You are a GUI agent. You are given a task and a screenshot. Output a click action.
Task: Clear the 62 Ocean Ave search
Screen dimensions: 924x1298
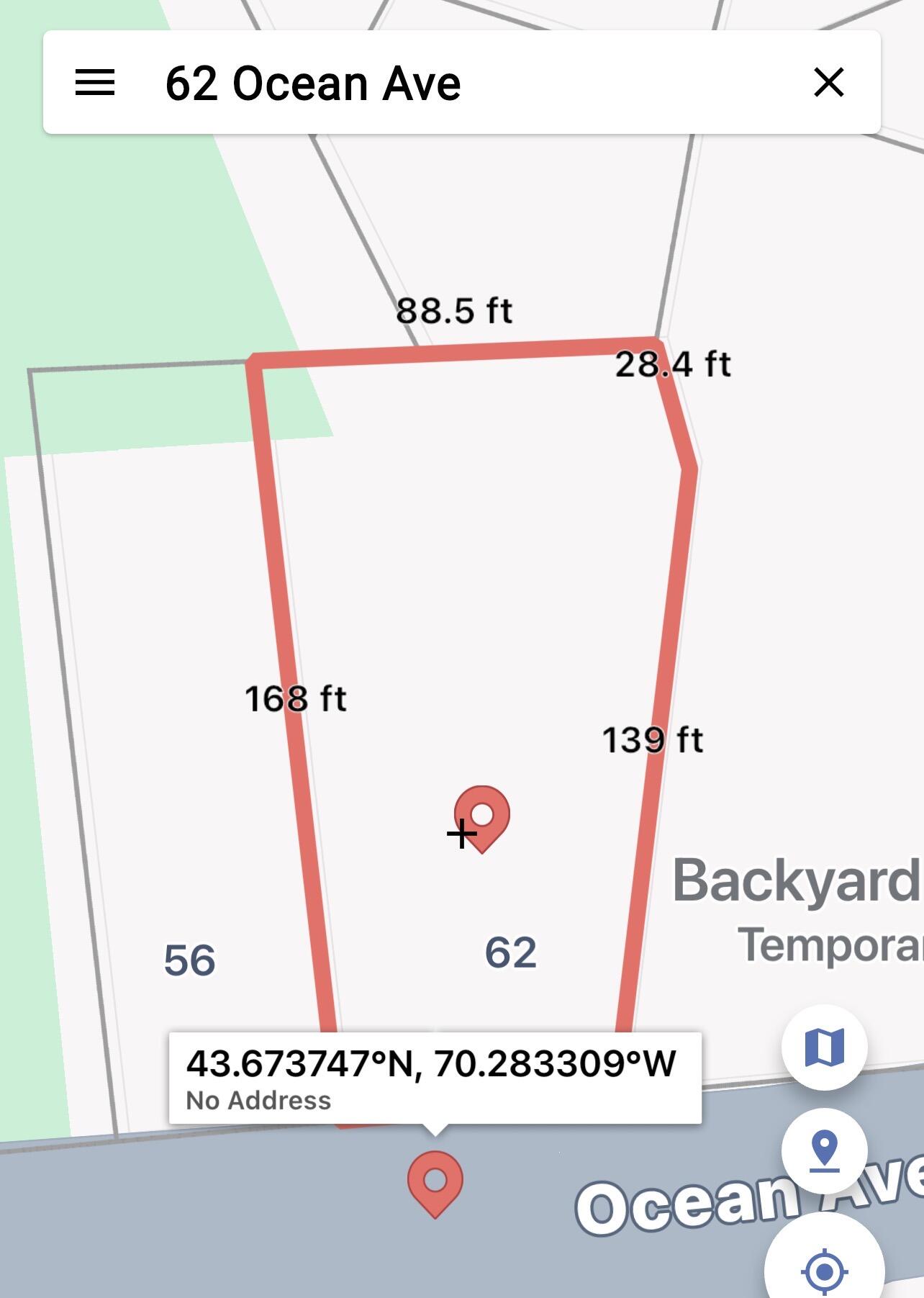point(828,82)
